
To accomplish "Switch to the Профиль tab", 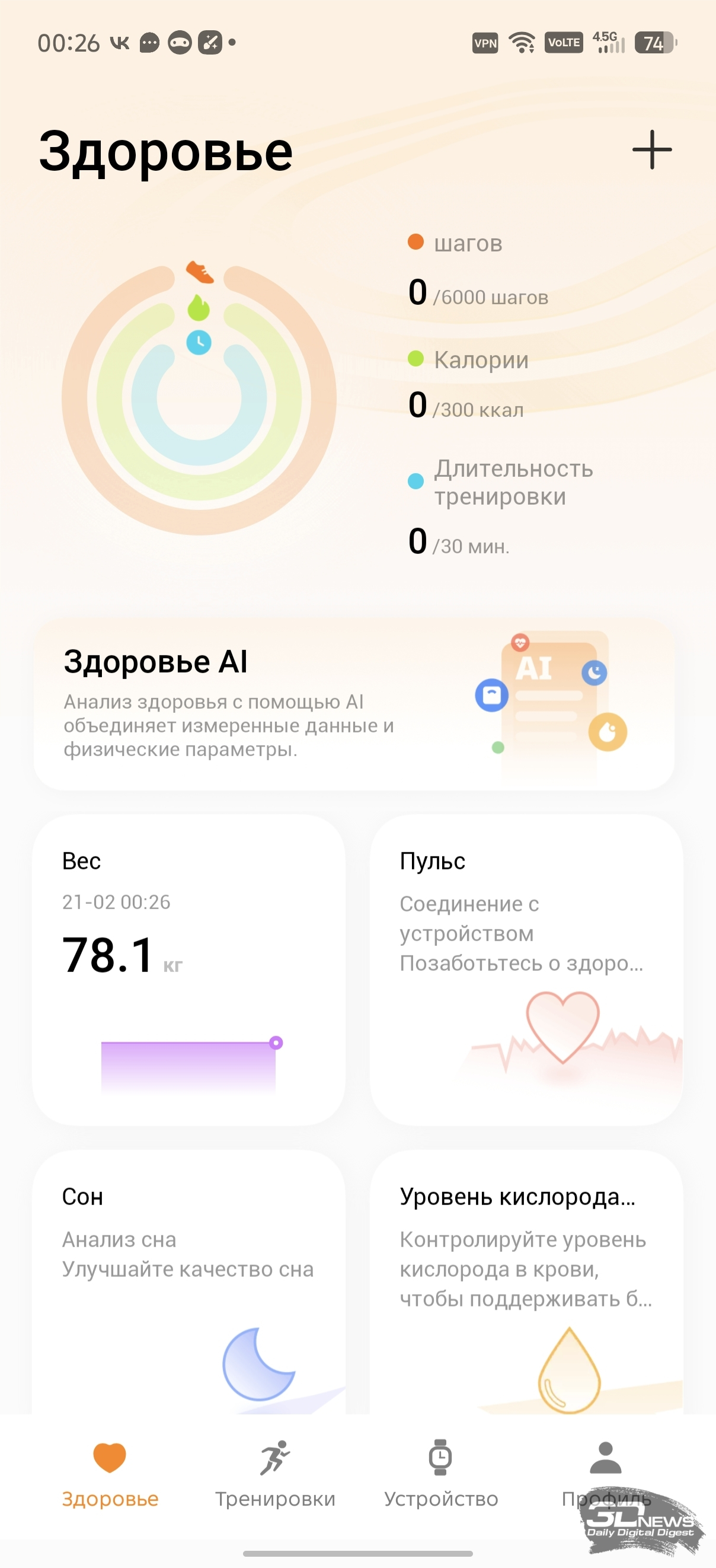I will coord(605,1470).
